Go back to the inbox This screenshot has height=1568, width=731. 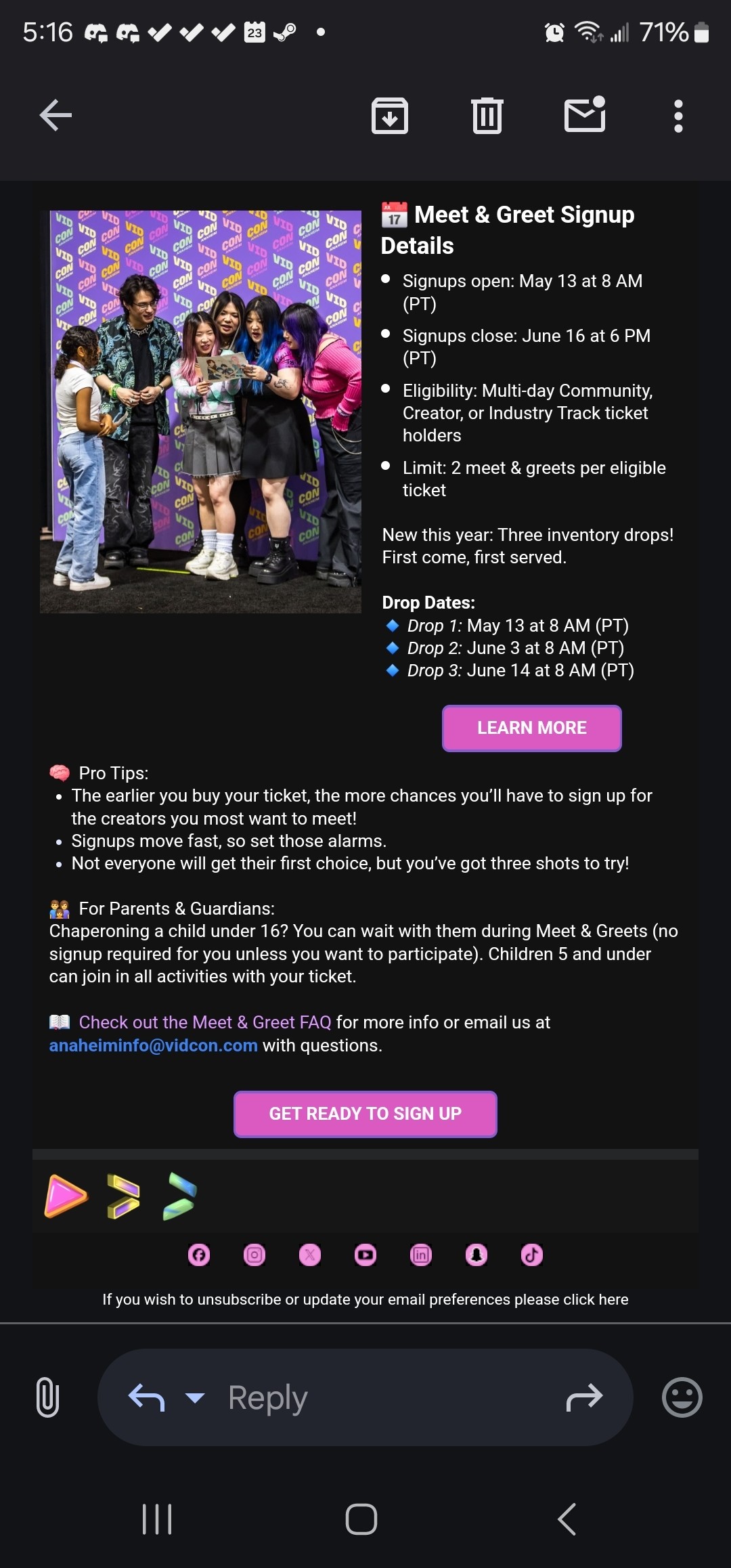pos(56,115)
